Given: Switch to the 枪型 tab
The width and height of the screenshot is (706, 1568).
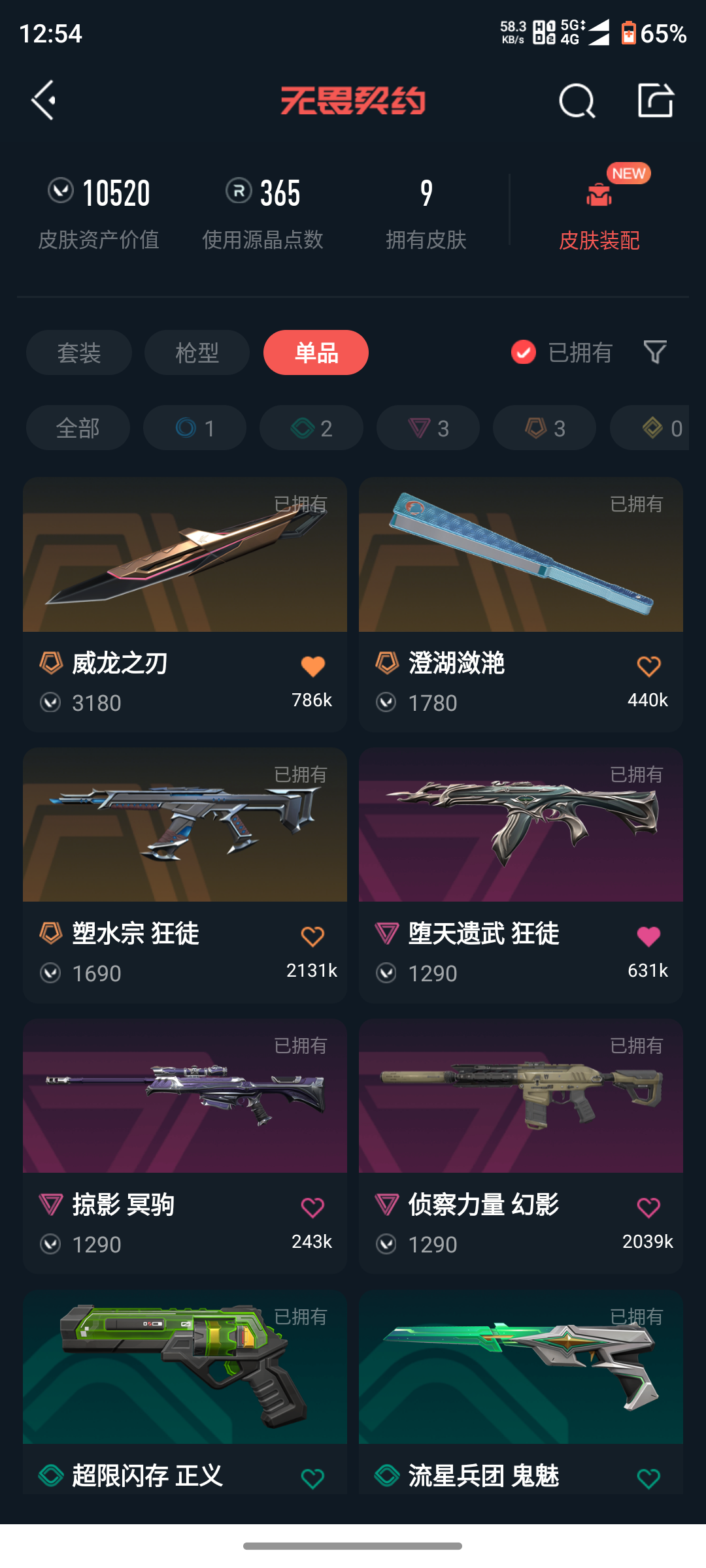Looking at the screenshot, I should pos(197,353).
